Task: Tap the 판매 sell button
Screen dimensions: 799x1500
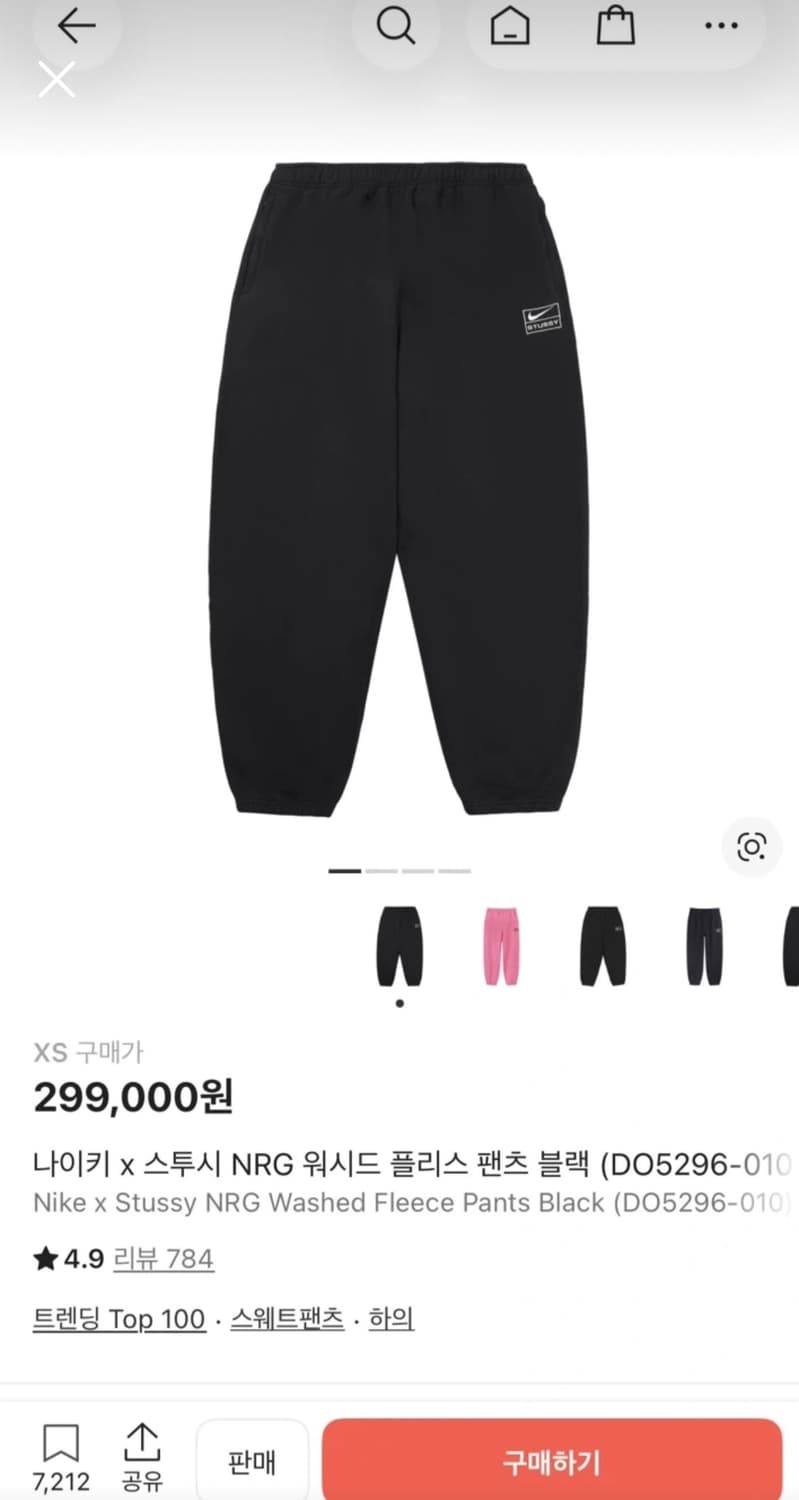Action: [252, 1459]
